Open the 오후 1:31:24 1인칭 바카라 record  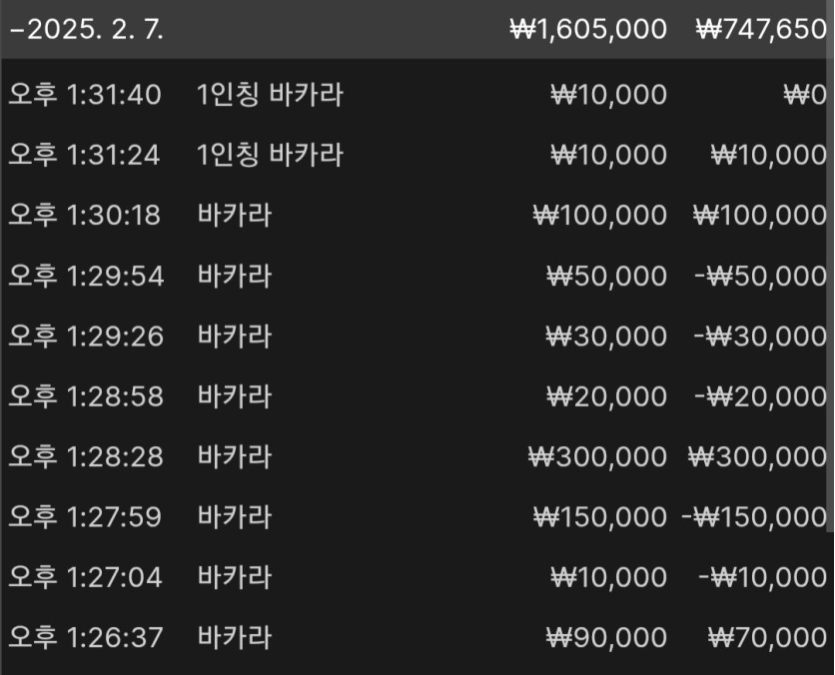click(x=416, y=155)
